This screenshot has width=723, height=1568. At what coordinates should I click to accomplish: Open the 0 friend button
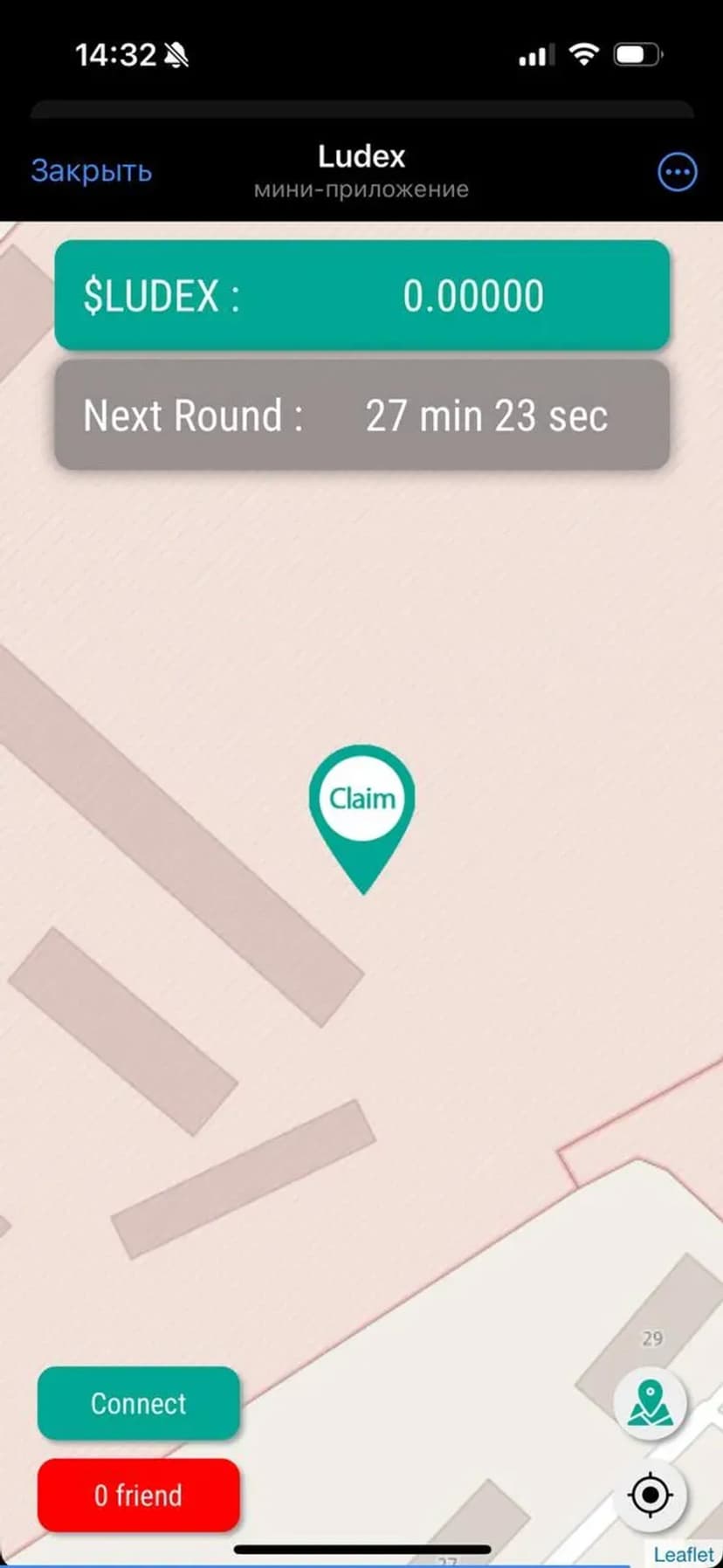138,1496
